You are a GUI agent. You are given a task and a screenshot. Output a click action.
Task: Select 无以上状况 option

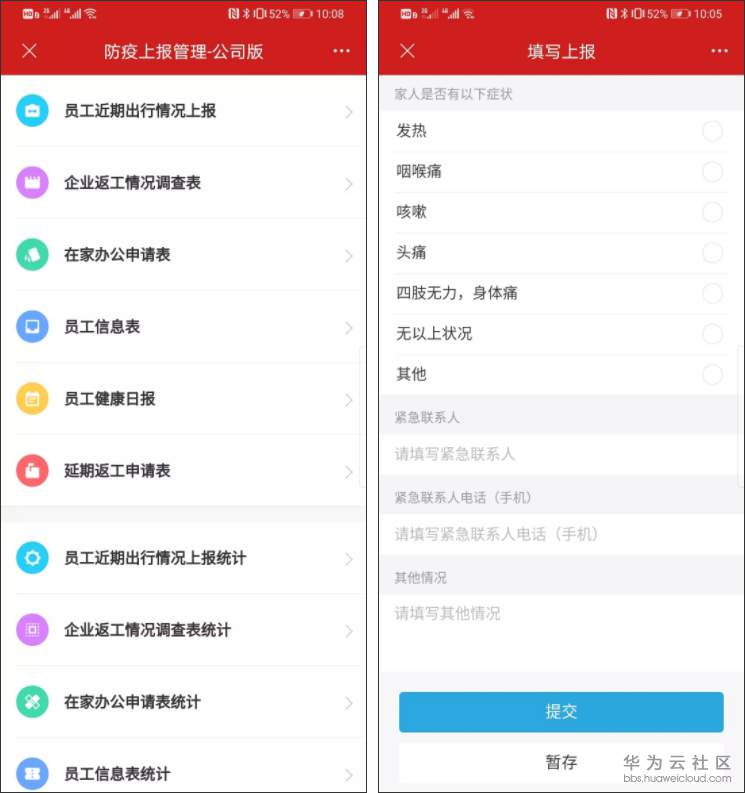click(712, 333)
